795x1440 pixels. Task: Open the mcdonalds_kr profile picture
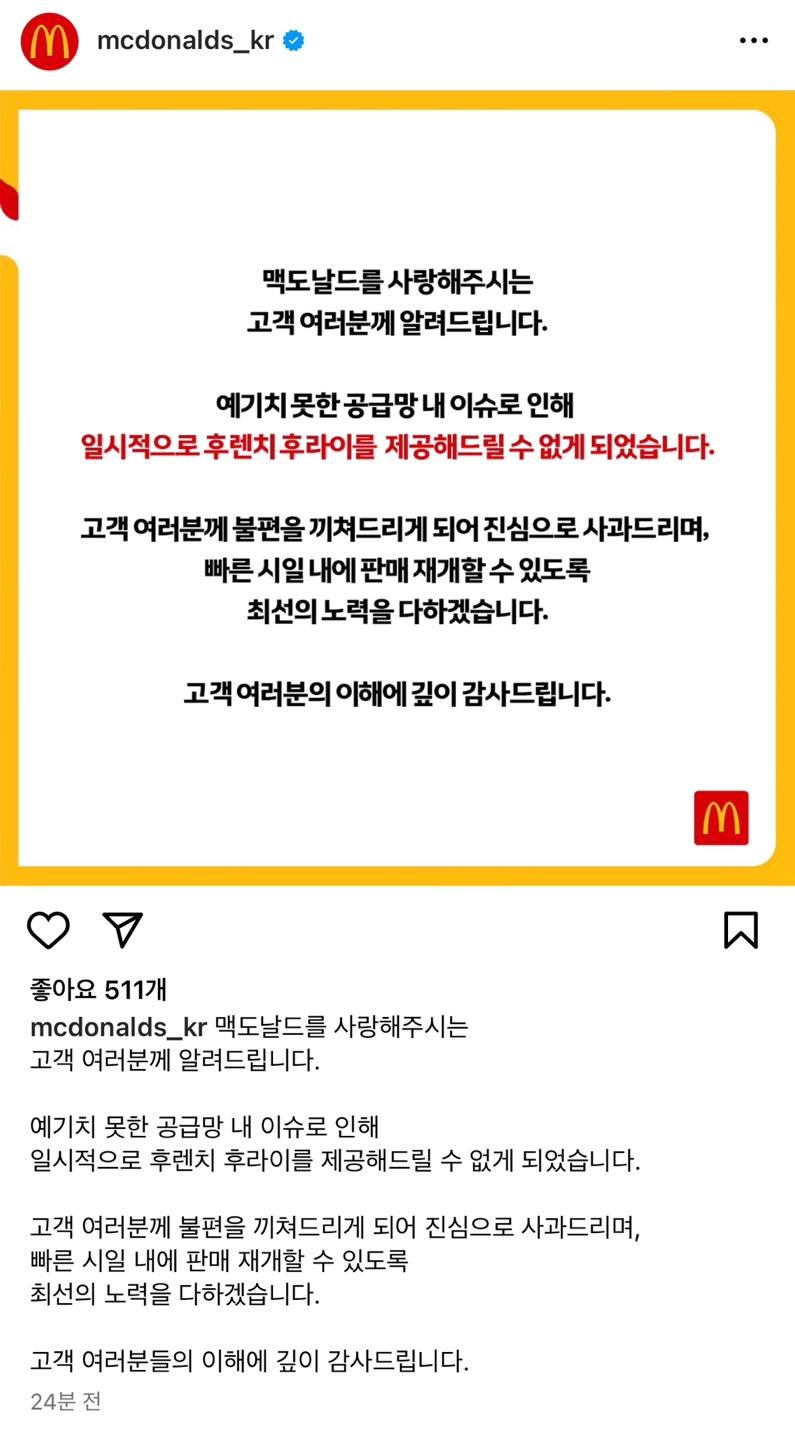pos(49,41)
